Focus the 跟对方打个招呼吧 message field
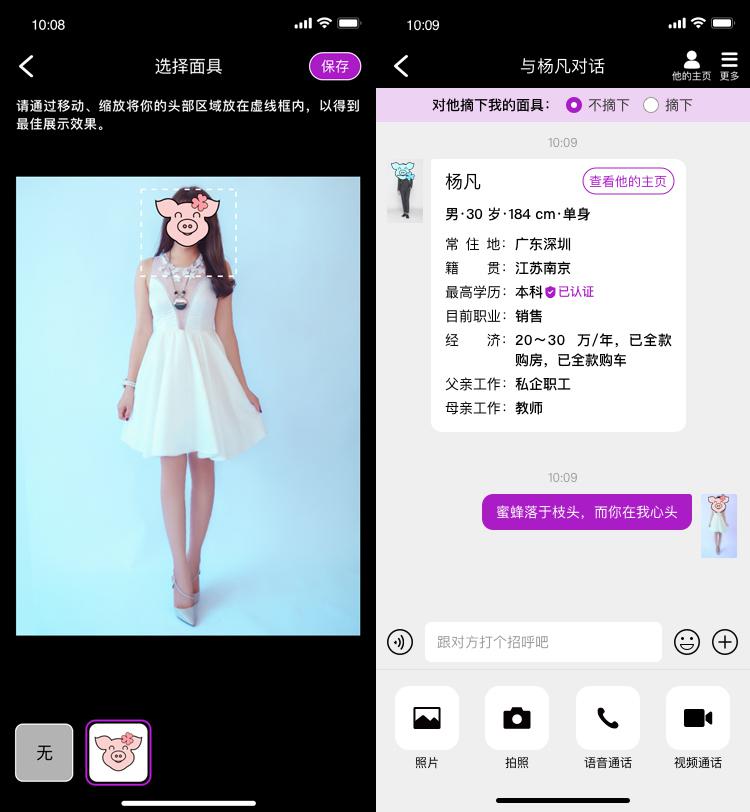This screenshot has height=812, width=750. click(x=543, y=642)
